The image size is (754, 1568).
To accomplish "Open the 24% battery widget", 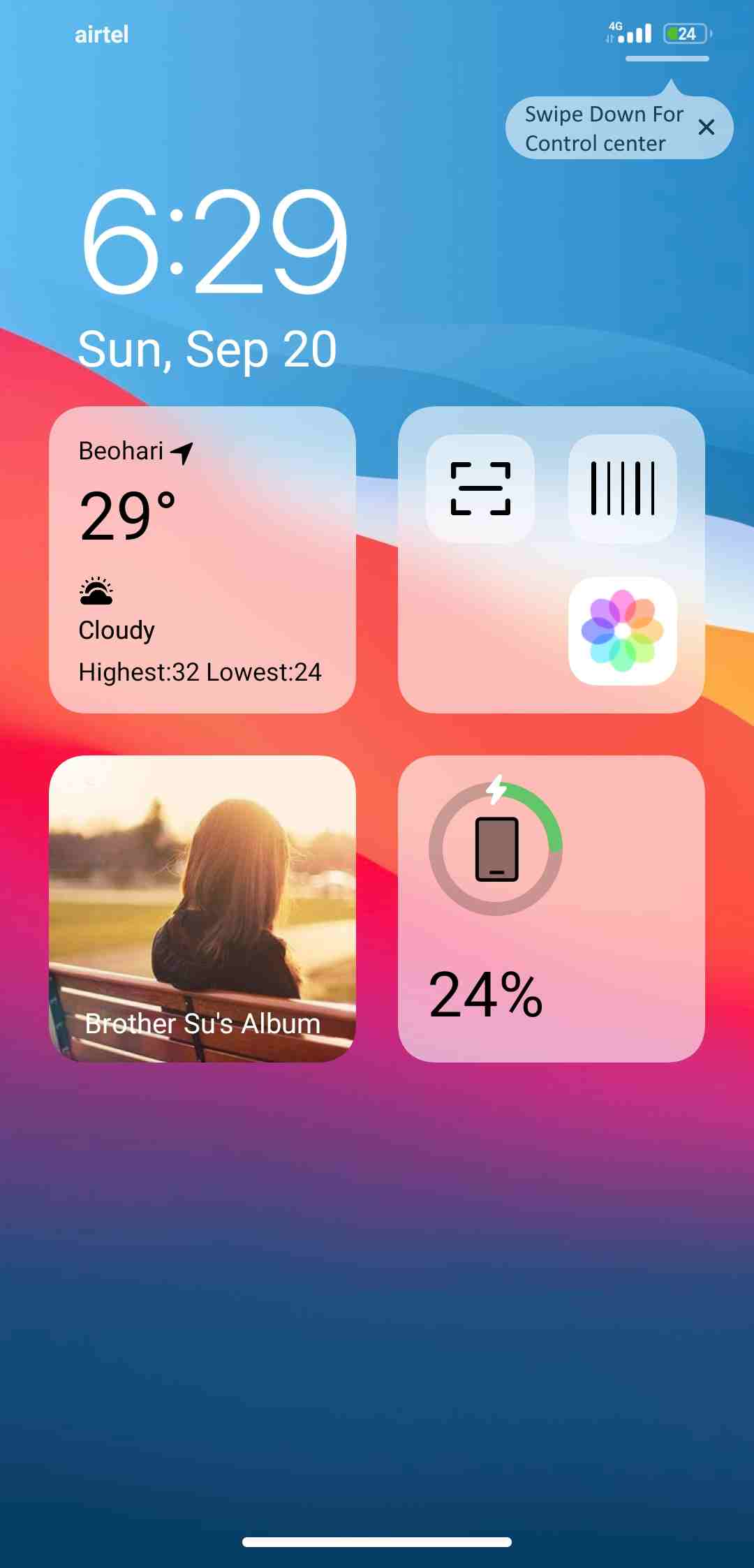I will (x=551, y=908).
